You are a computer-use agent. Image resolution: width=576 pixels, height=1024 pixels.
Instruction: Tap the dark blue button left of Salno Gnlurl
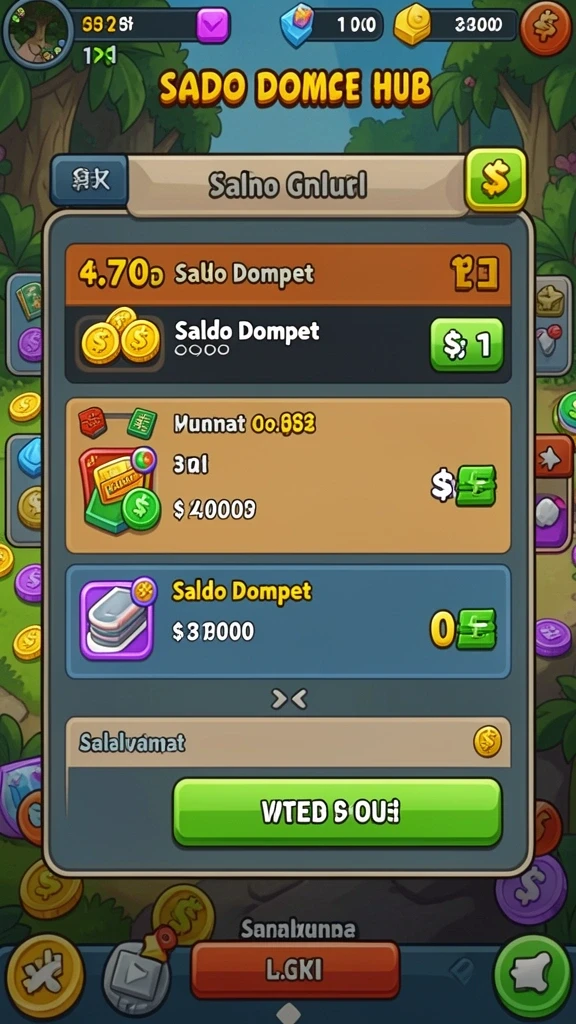(89, 180)
